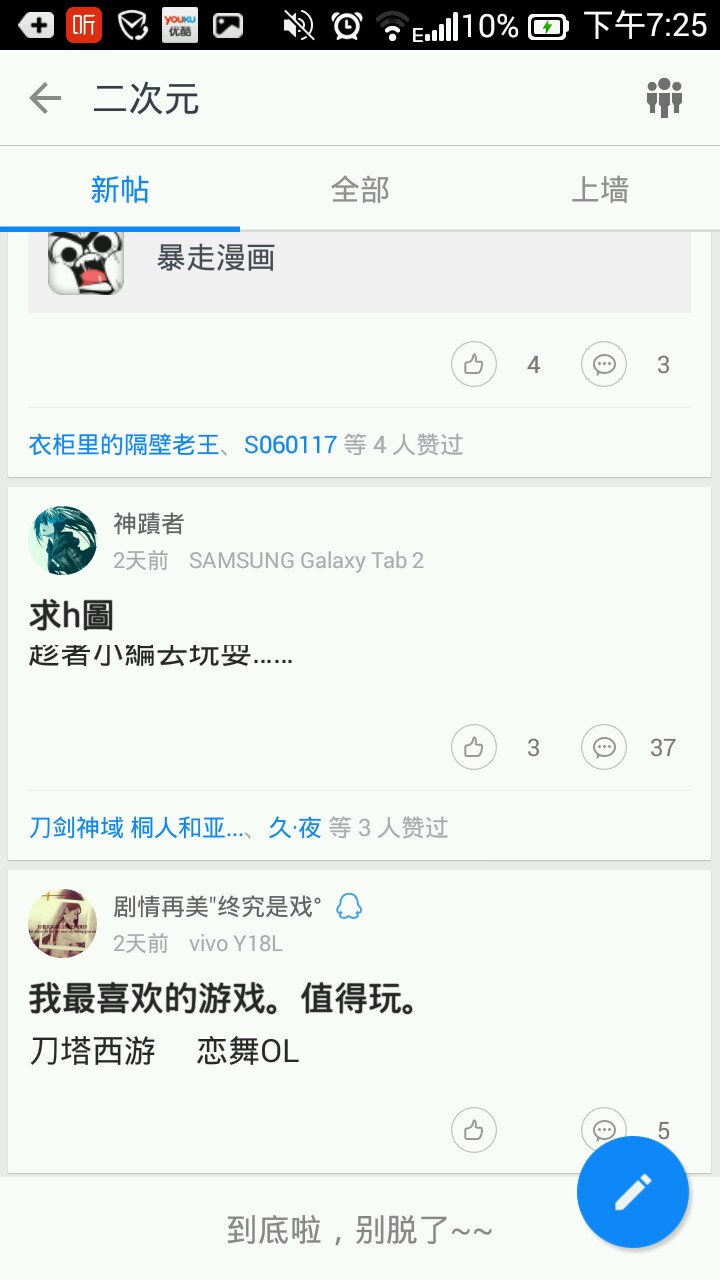Like the 求h圖 post
Viewport: 720px width, 1280px height.
coord(474,747)
